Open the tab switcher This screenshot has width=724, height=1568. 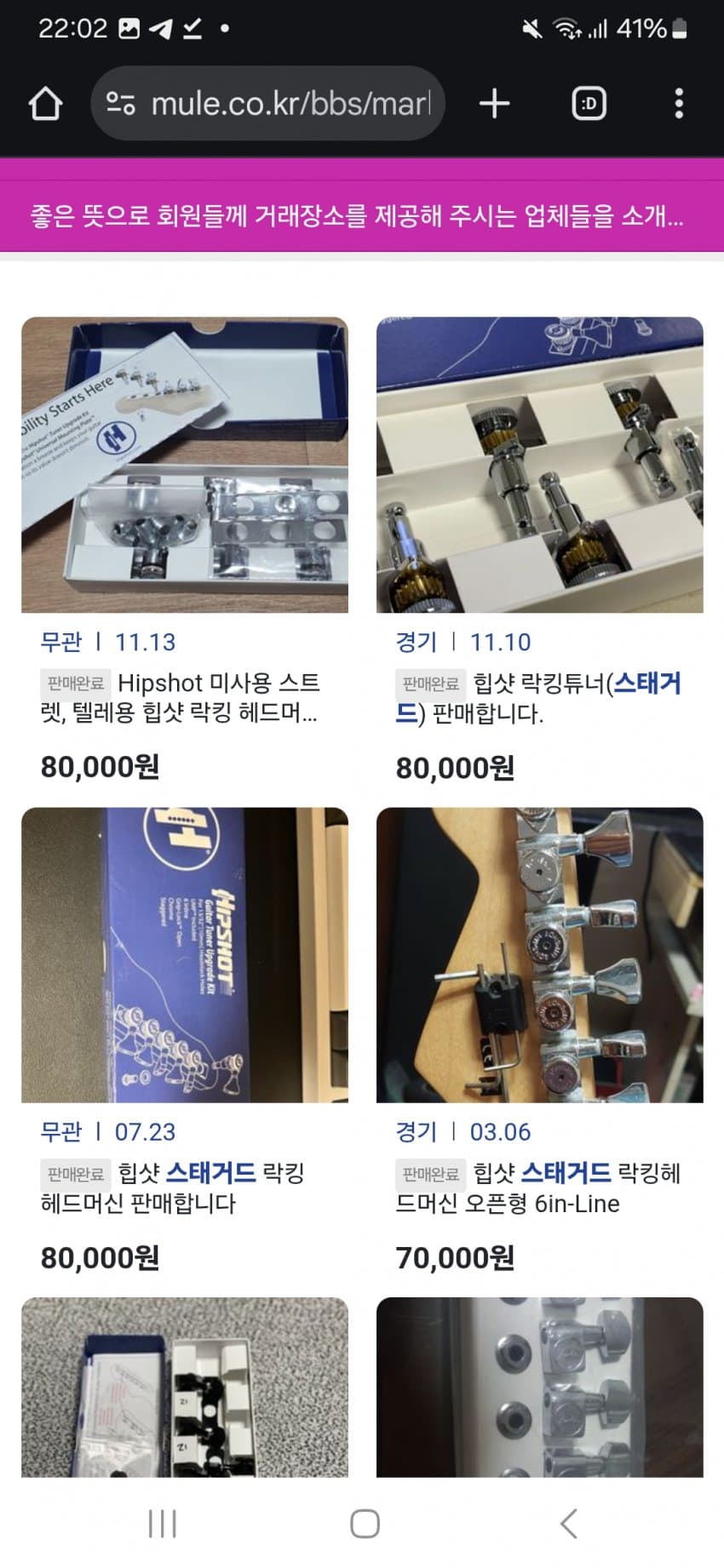coord(589,104)
